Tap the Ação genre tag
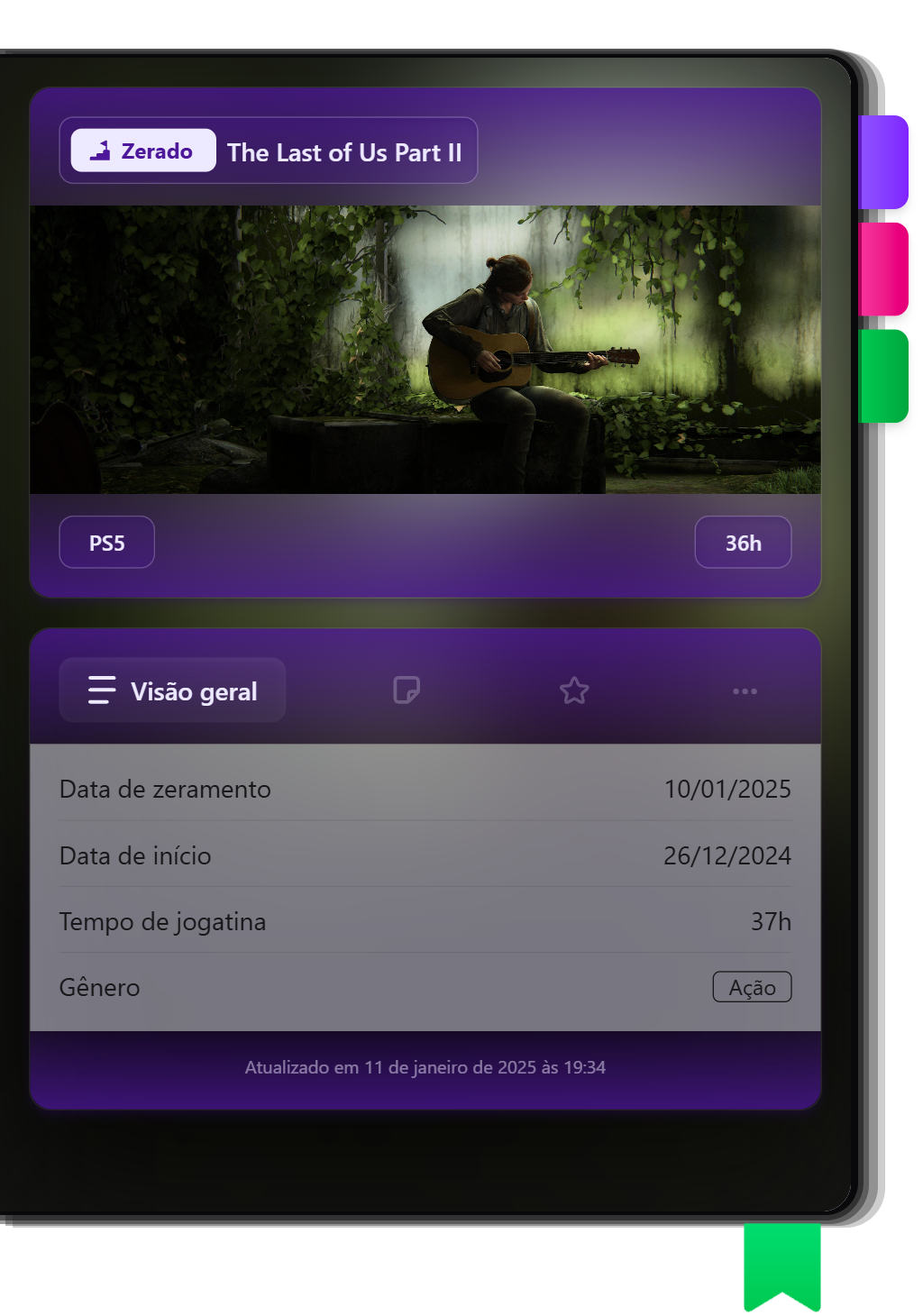This screenshot has height=1316, width=923. click(x=752, y=987)
